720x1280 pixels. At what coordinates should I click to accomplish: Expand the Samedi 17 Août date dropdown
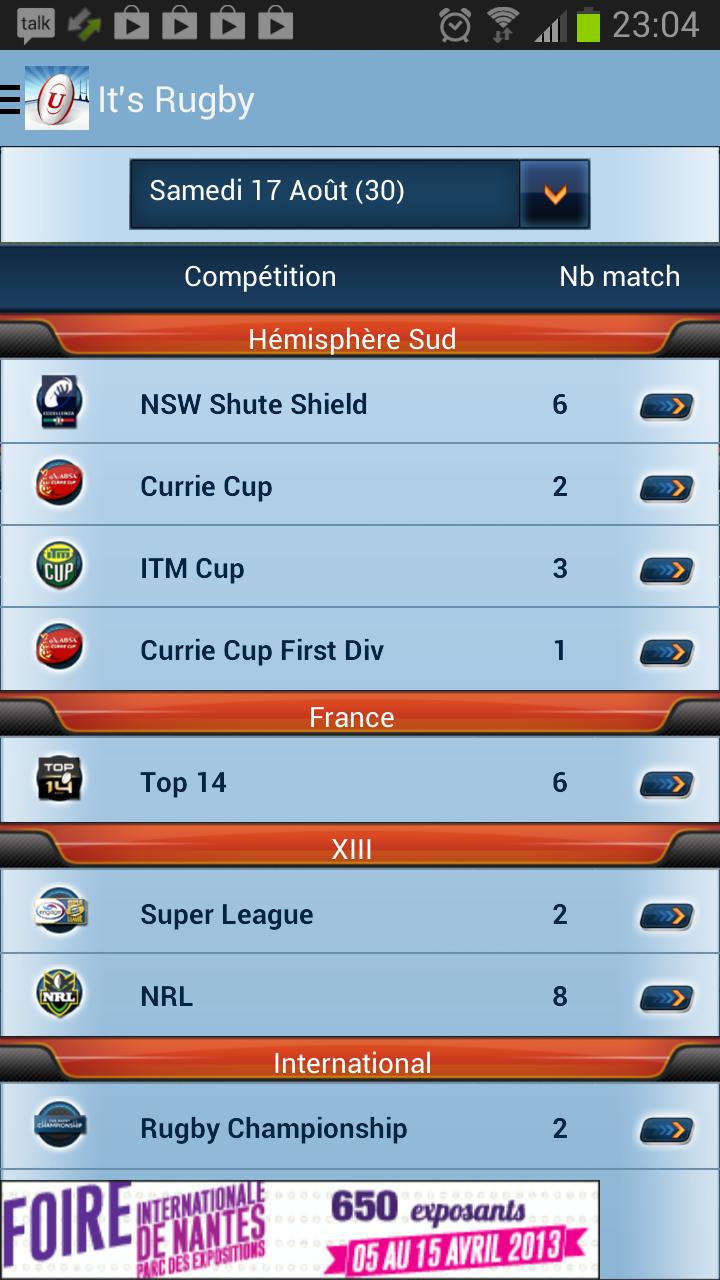[x=554, y=193]
